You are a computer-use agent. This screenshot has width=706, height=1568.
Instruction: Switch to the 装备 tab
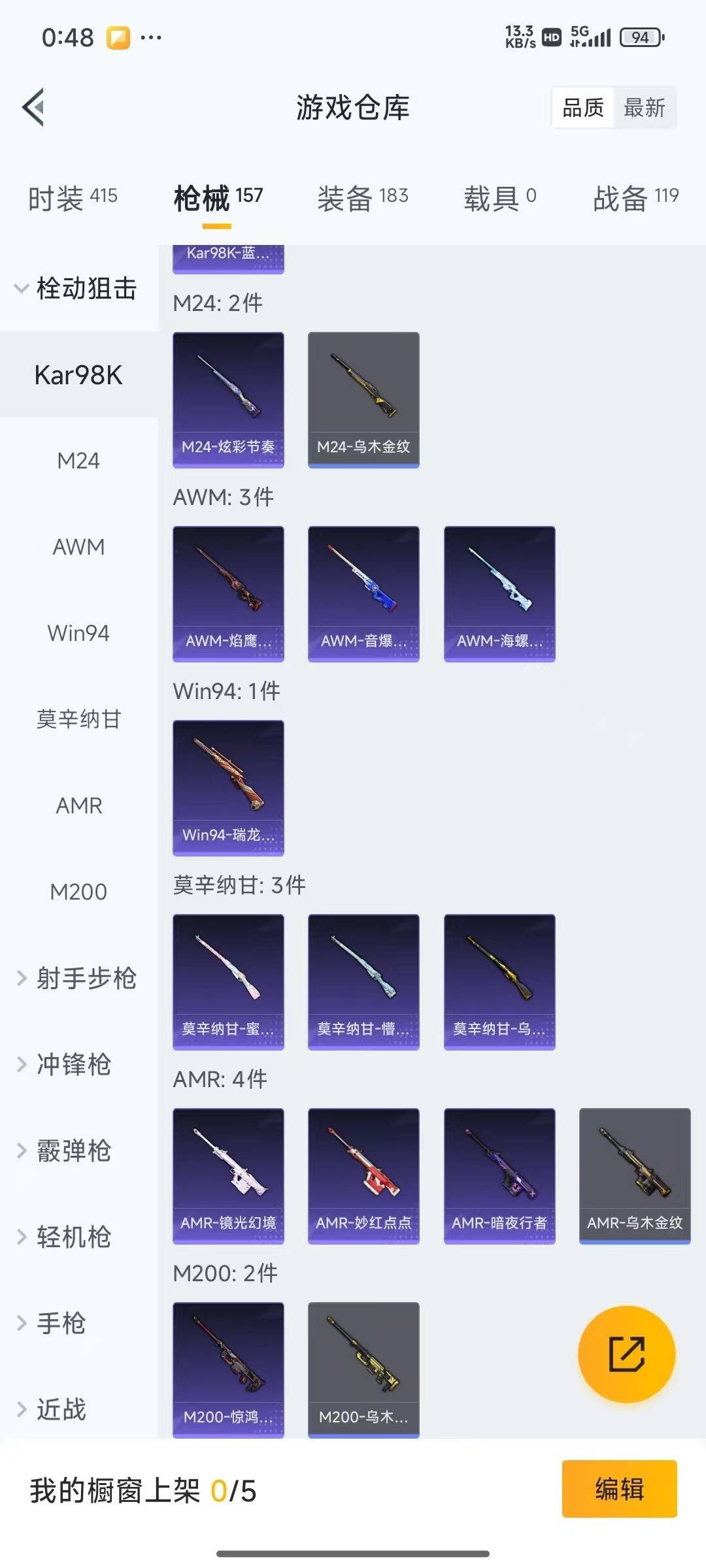363,198
